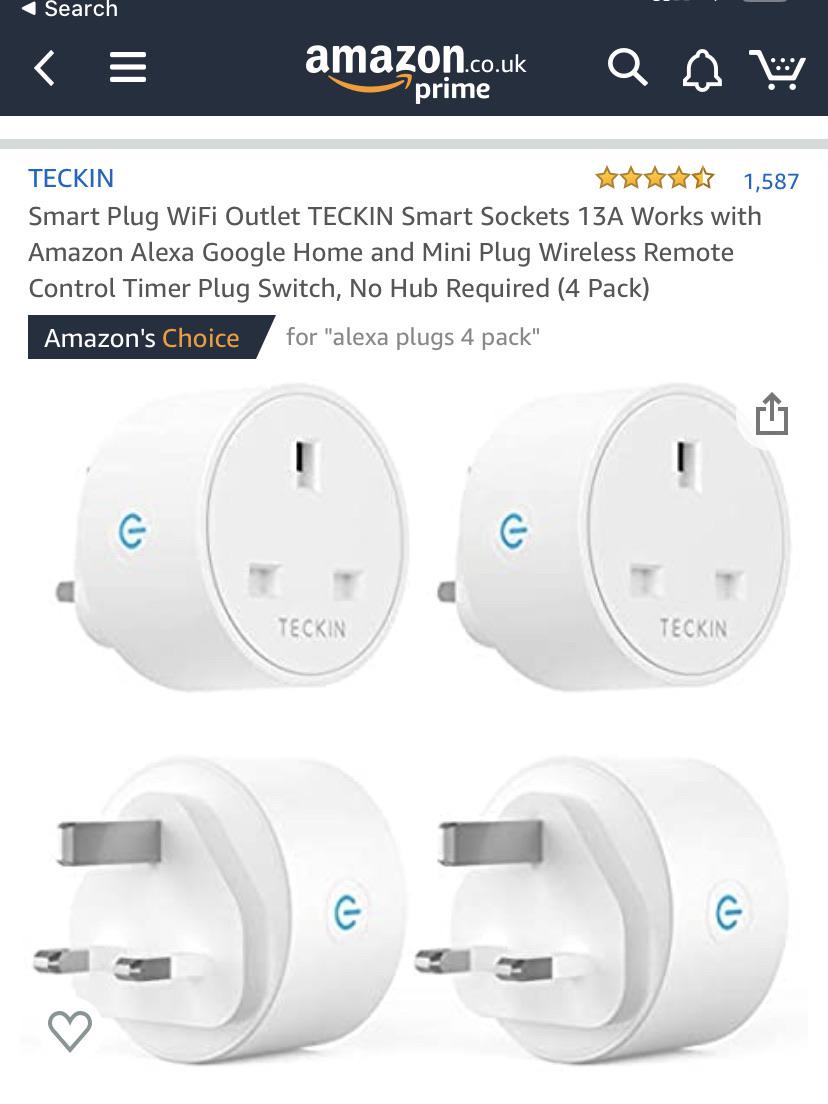The image size is (828, 1104).
Task: Visit the TECKIN brand page
Action: tap(71, 178)
